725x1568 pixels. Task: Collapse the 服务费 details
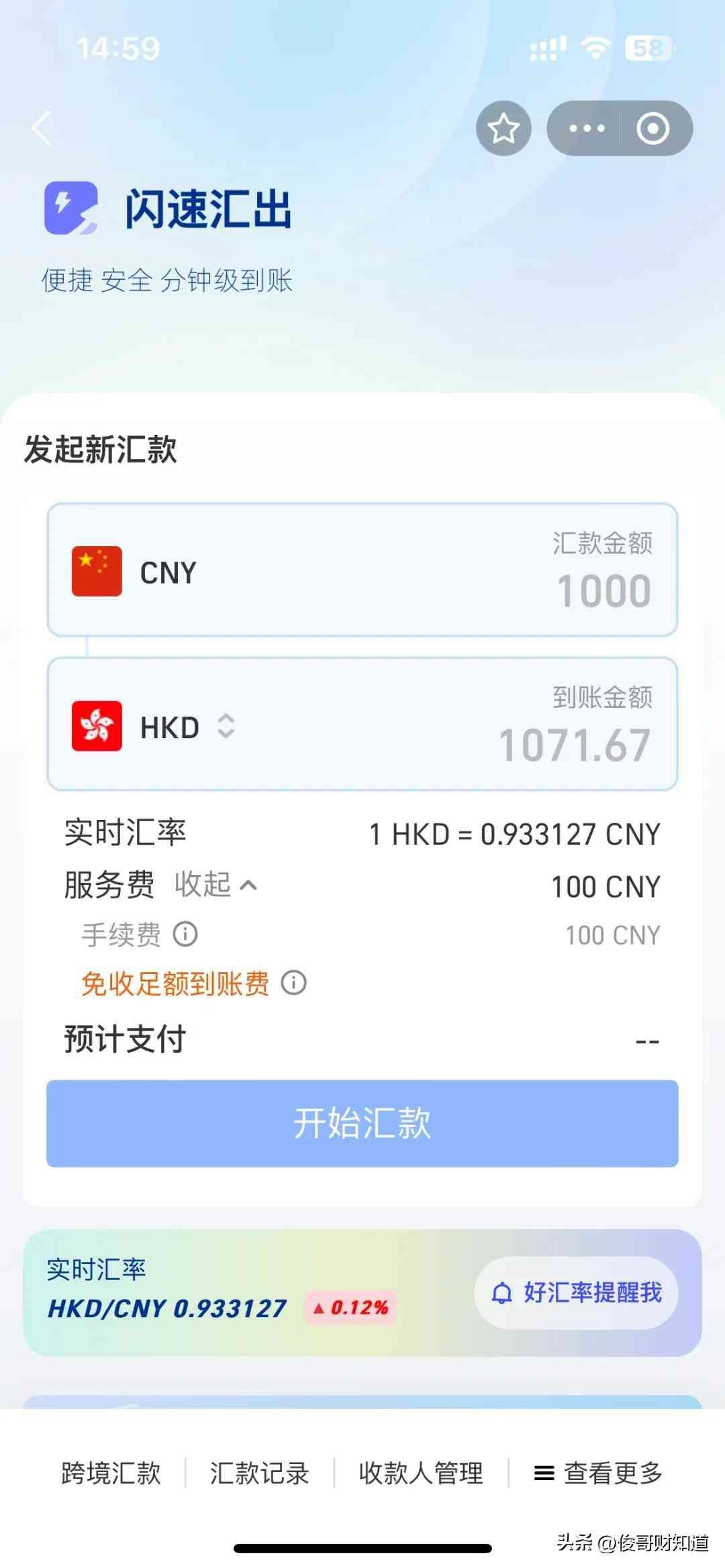pyautogui.click(x=215, y=885)
